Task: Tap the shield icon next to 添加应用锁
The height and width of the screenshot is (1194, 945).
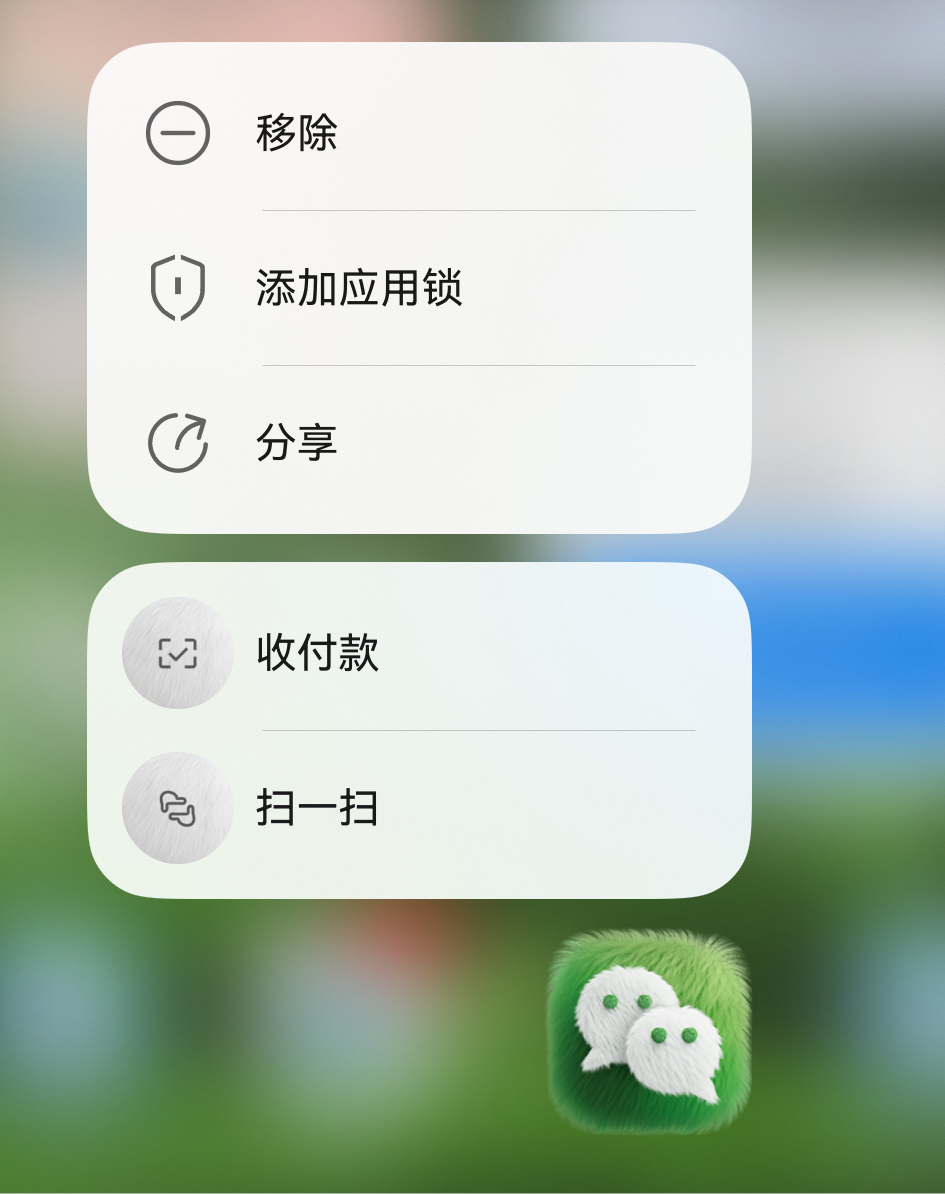Action: pyautogui.click(x=177, y=287)
